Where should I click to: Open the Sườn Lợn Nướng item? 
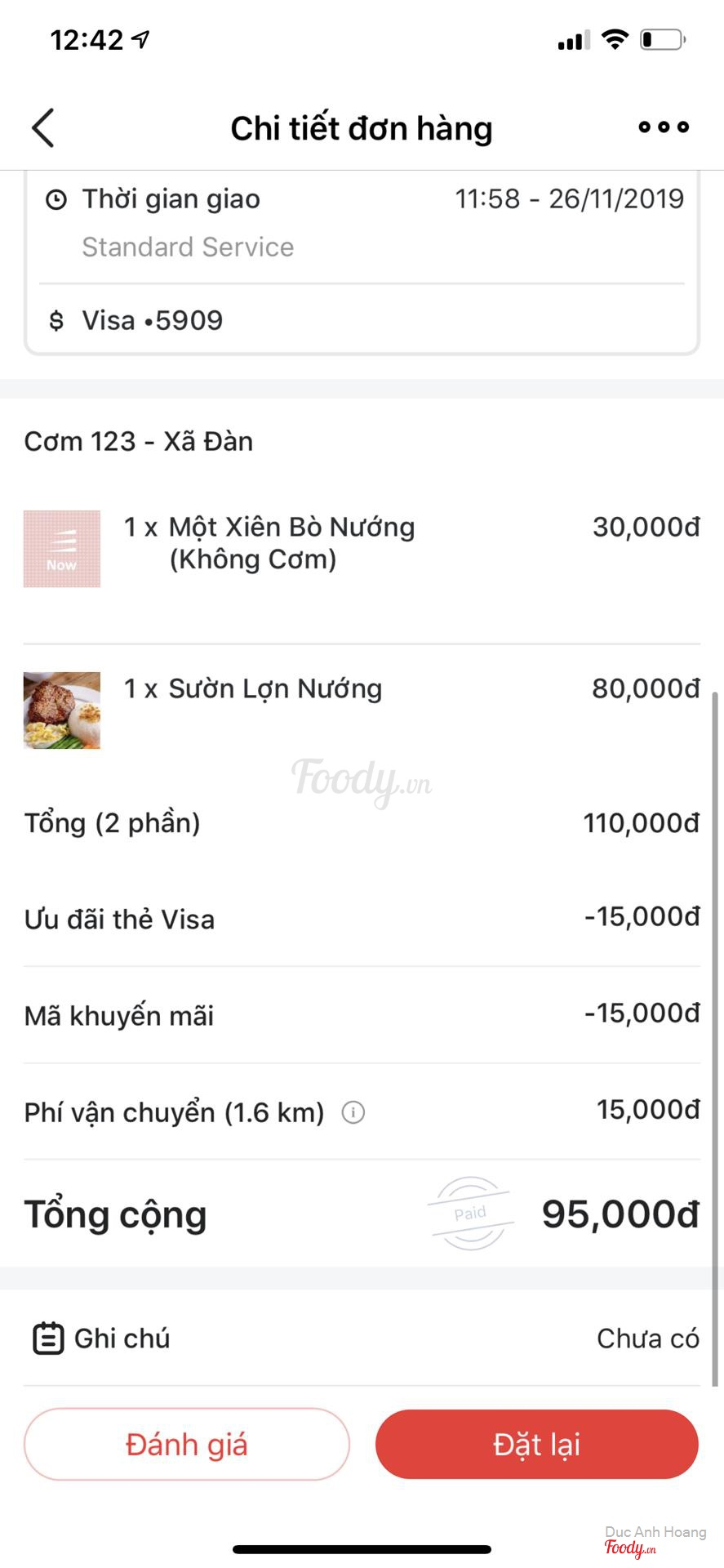[274, 689]
